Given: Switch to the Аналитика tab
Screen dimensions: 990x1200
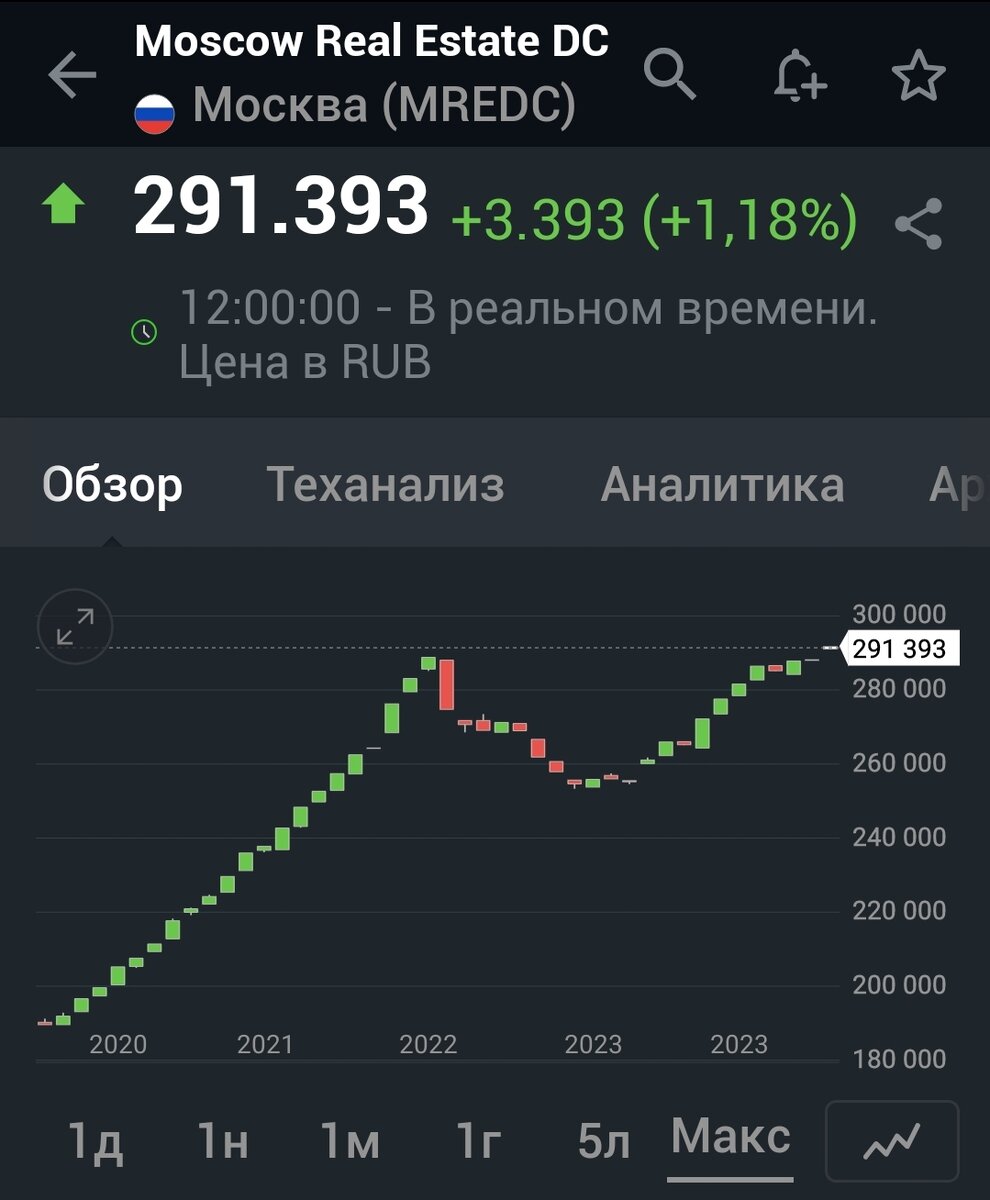Looking at the screenshot, I should [x=722, y=485].
